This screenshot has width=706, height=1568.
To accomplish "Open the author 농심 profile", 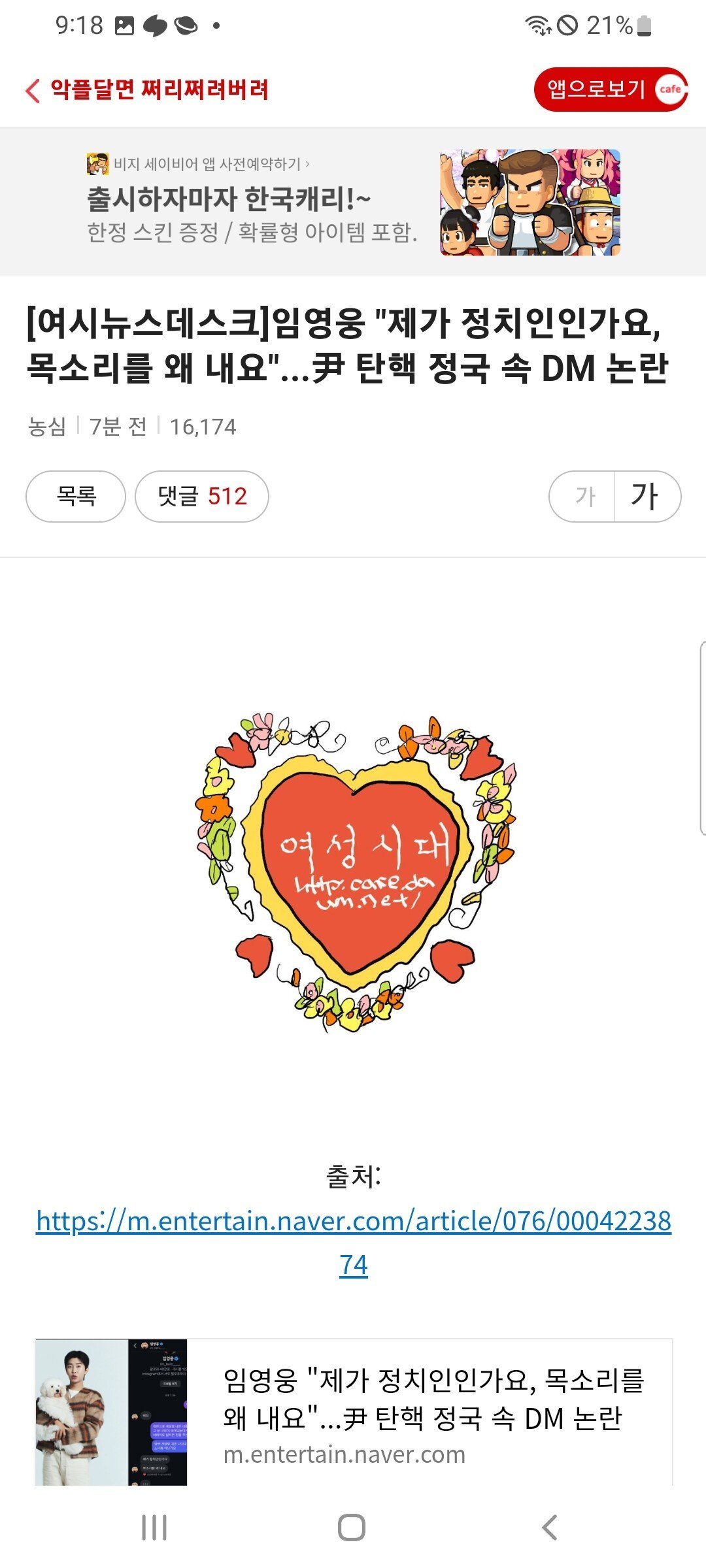I will 46,427.
